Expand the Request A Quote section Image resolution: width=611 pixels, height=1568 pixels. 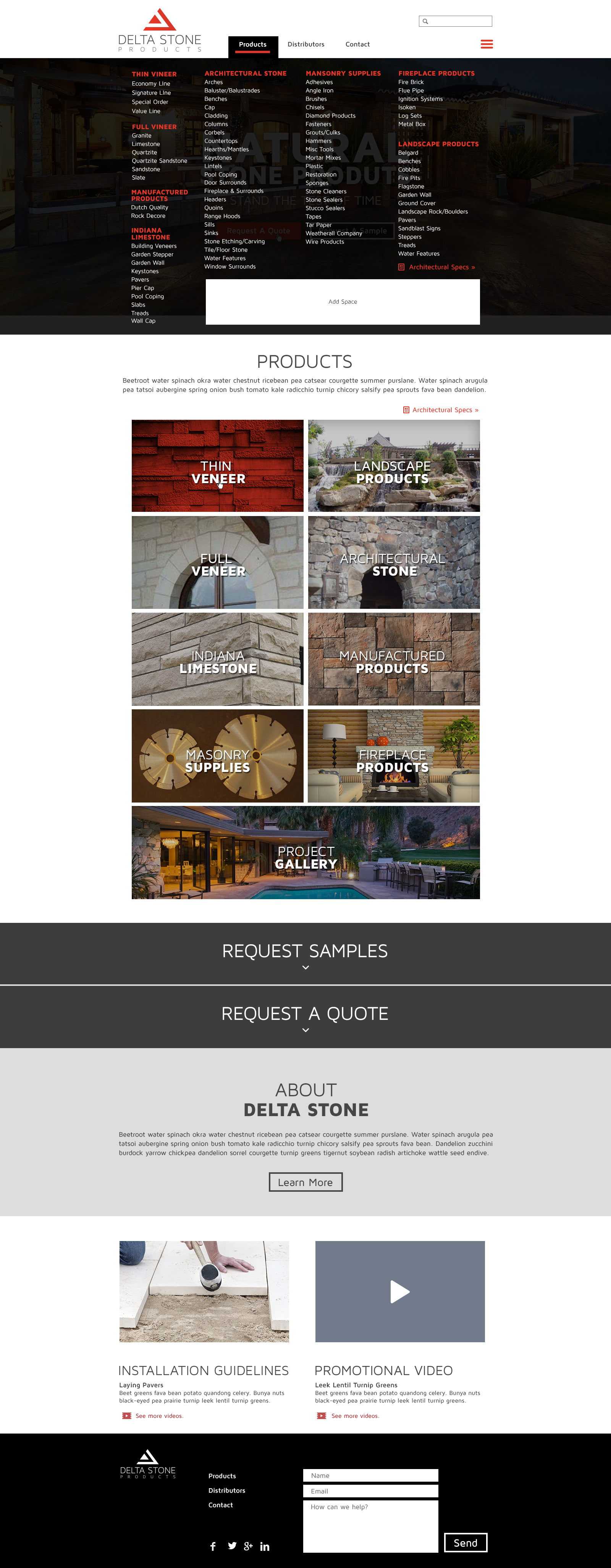305,1017
